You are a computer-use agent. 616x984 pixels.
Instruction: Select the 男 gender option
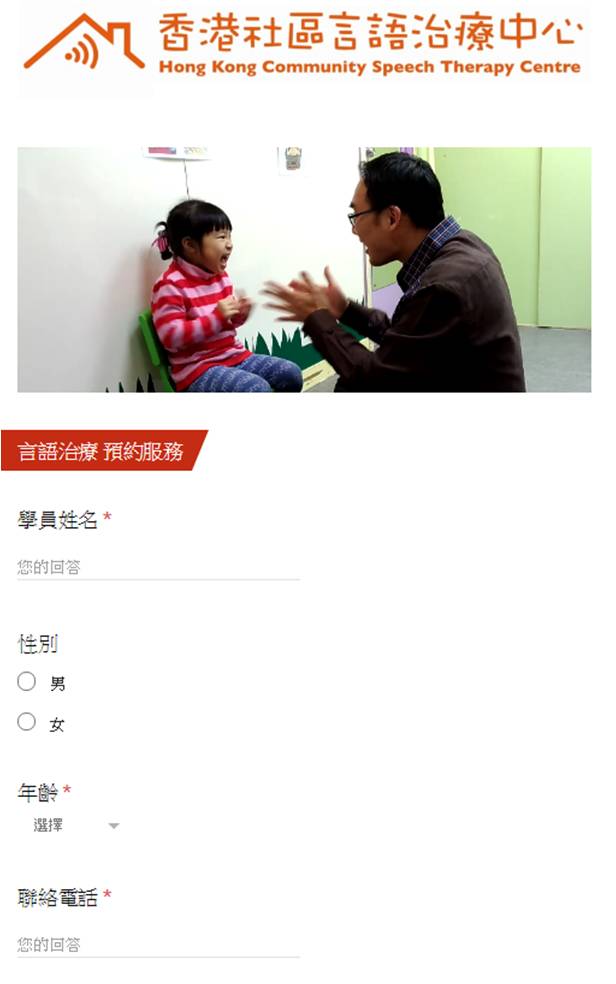click(27, 682)
